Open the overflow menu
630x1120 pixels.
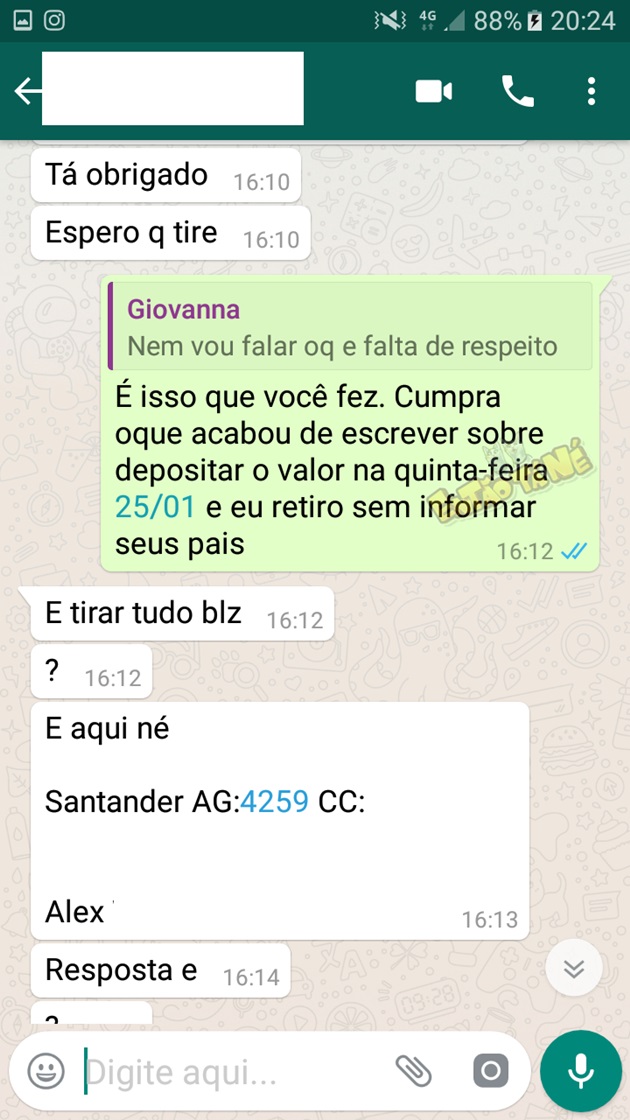click(592, 92)
